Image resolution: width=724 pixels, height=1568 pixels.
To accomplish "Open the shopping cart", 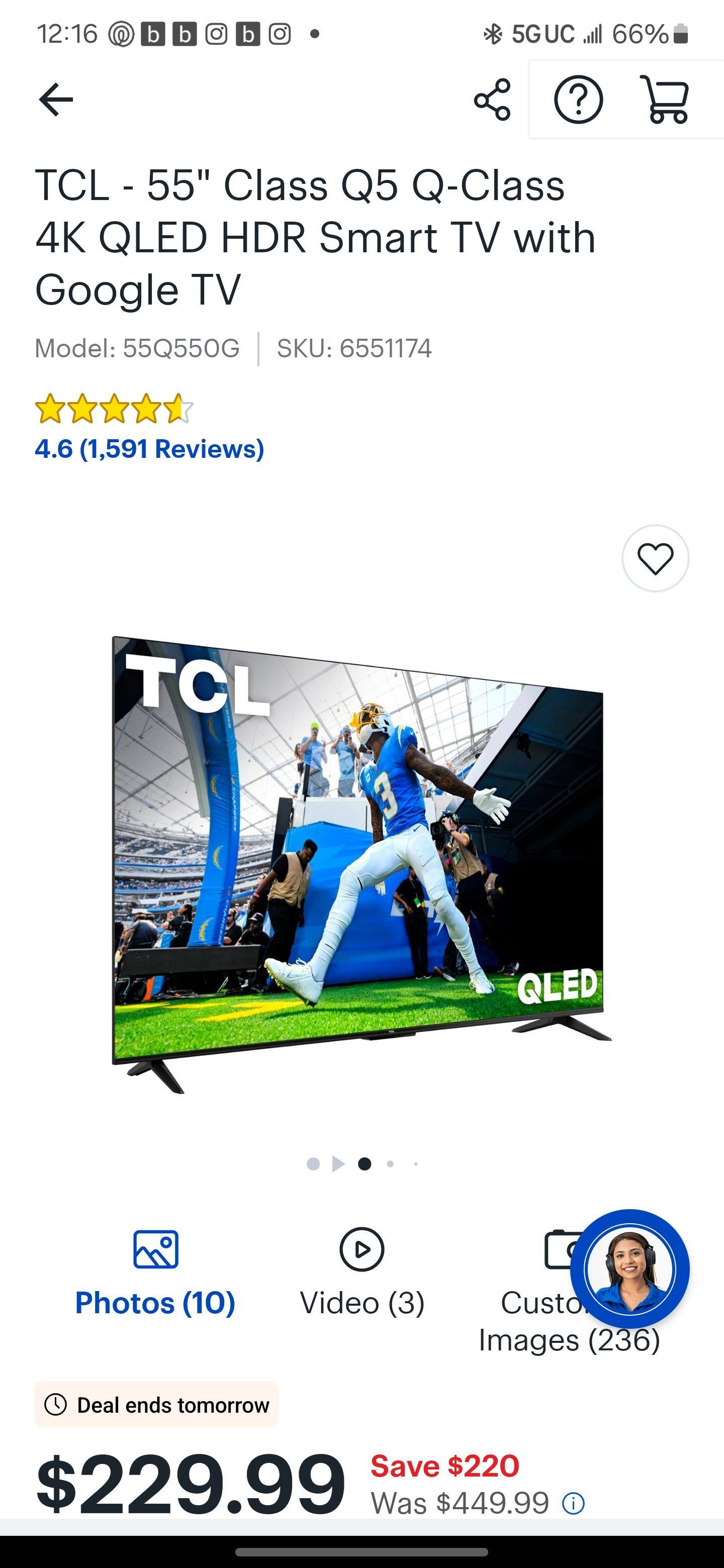I will tap(664, 99).
